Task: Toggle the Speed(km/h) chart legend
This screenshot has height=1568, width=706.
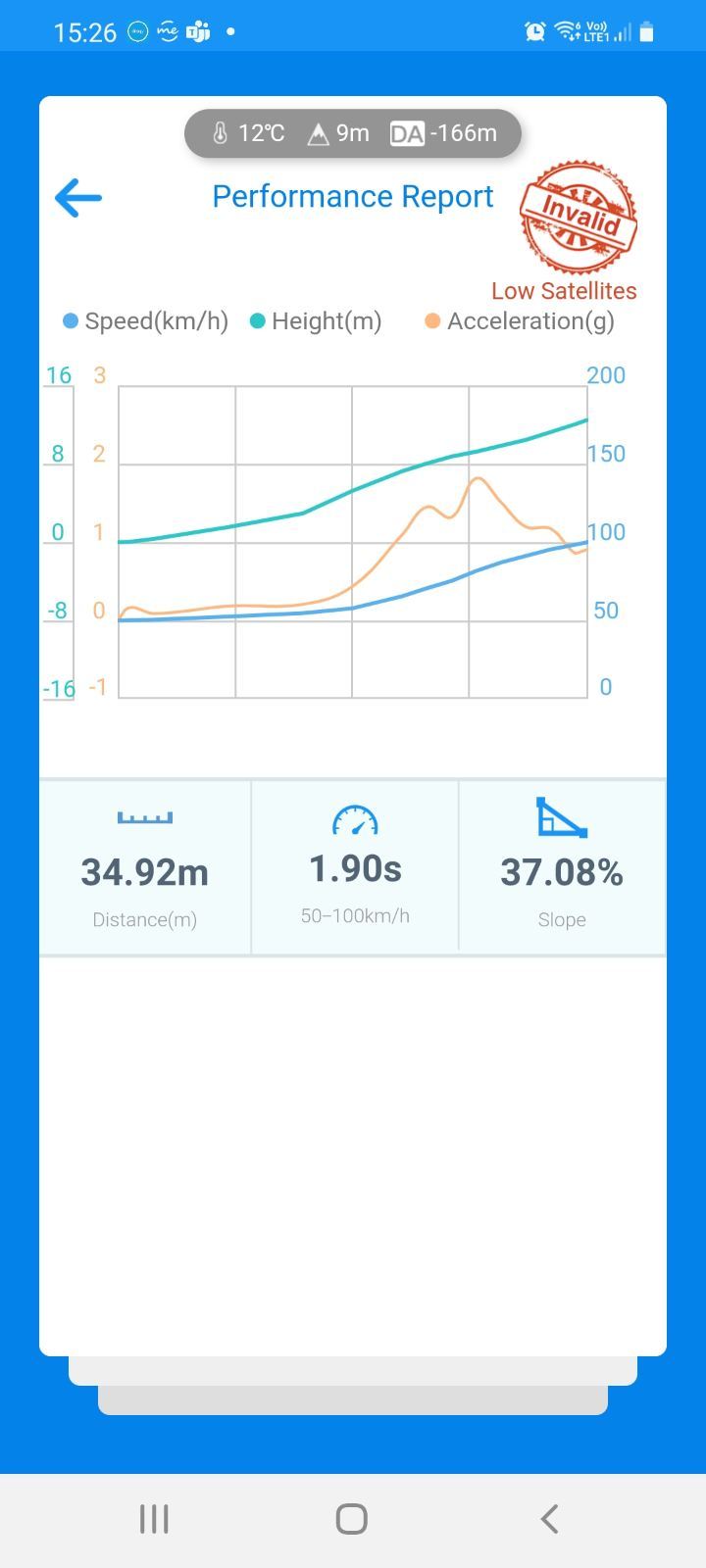Action: tap(146, 321)
